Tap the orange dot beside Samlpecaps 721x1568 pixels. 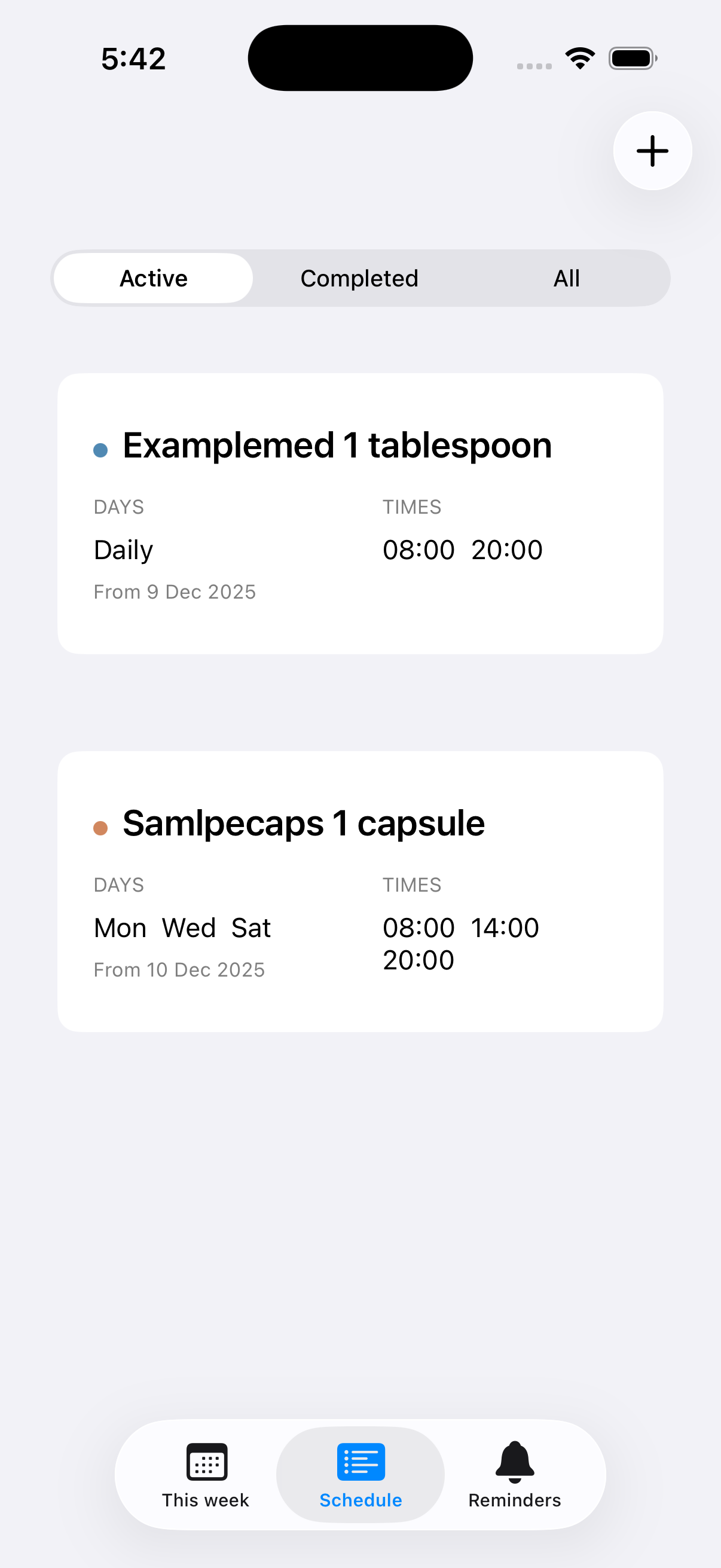pyautogui.click(x=101, y=828)
